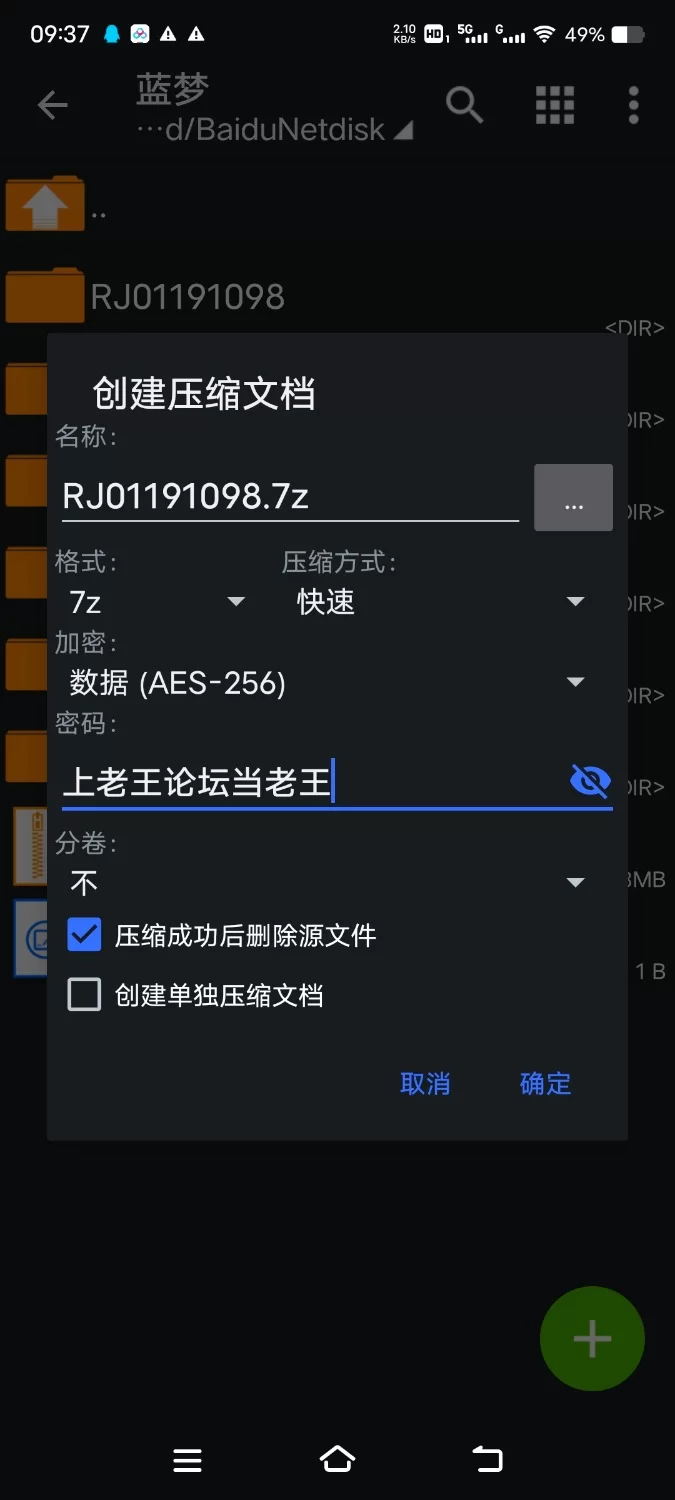The image size is (675, 1500).
Task: Tap the archive name field RJ01191098.7z
Action: (289, 497)
